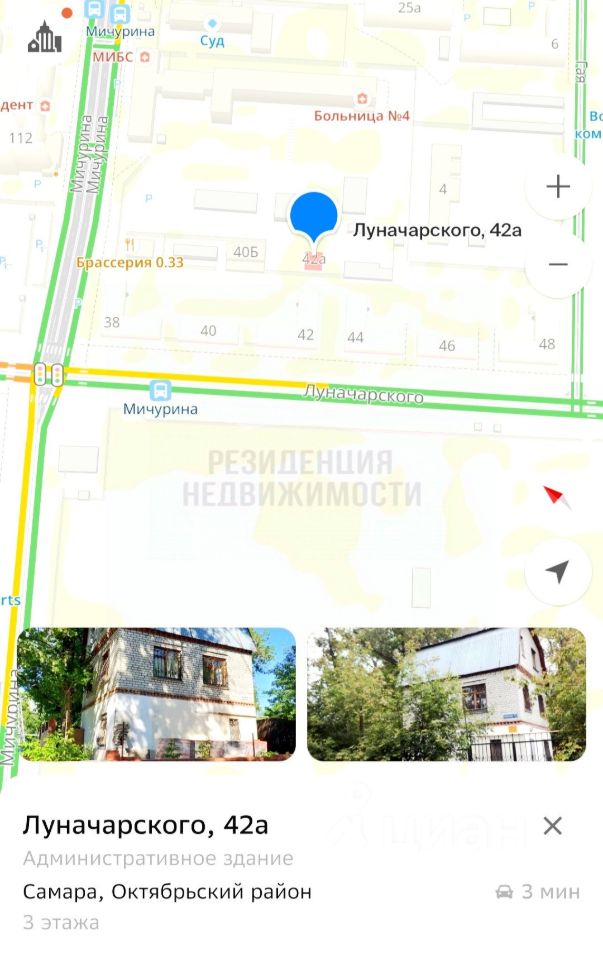Zoom out on the map
This screenshot has height=960, width=603.
557,264
